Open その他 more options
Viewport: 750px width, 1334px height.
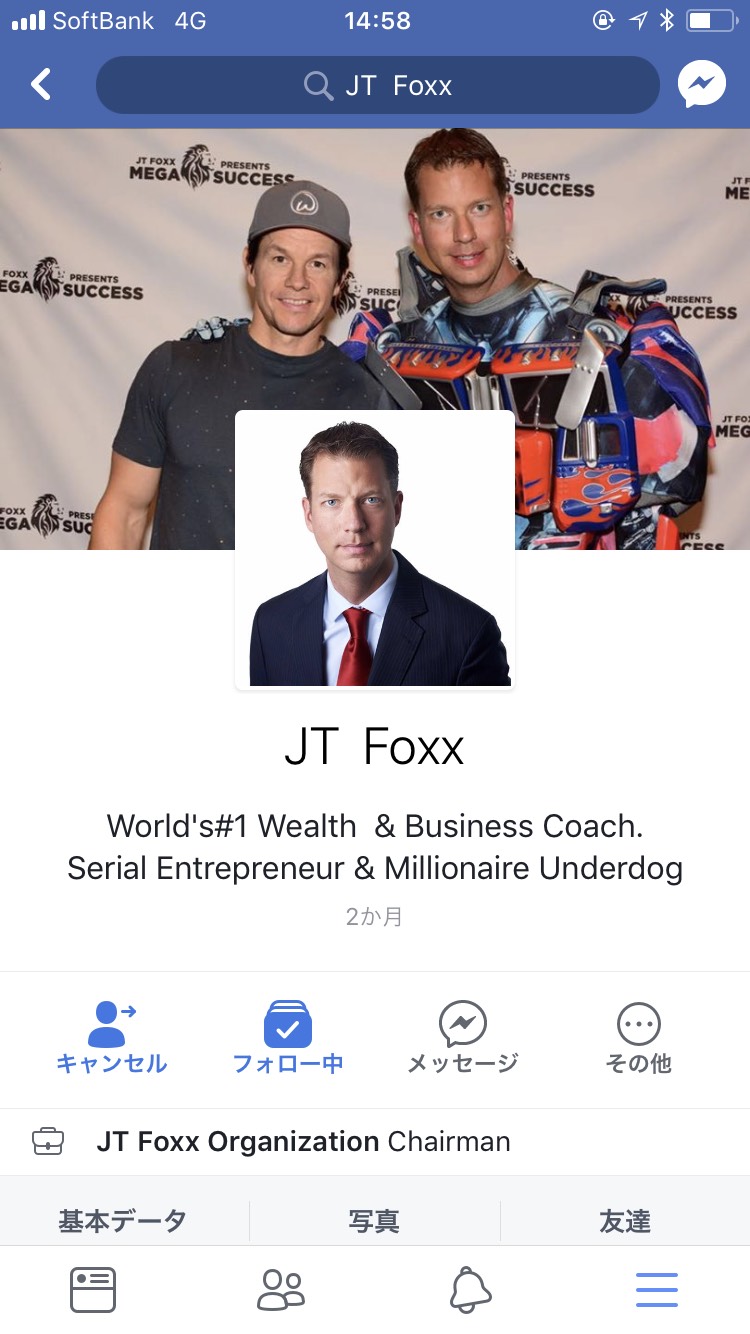pyautogui.click(x=639, y=1038)
